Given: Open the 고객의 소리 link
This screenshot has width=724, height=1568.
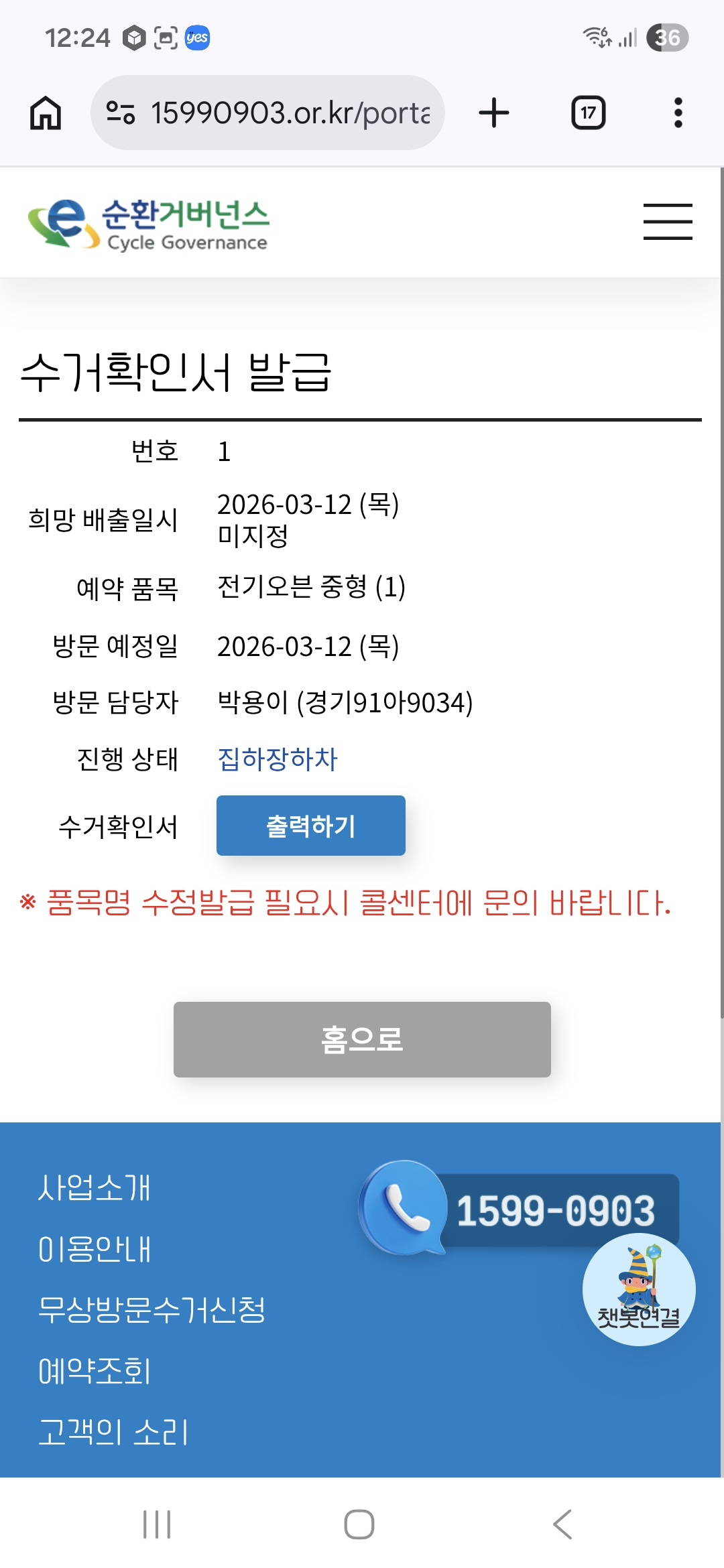Looking at the screenshot, I should (113, 1433).
